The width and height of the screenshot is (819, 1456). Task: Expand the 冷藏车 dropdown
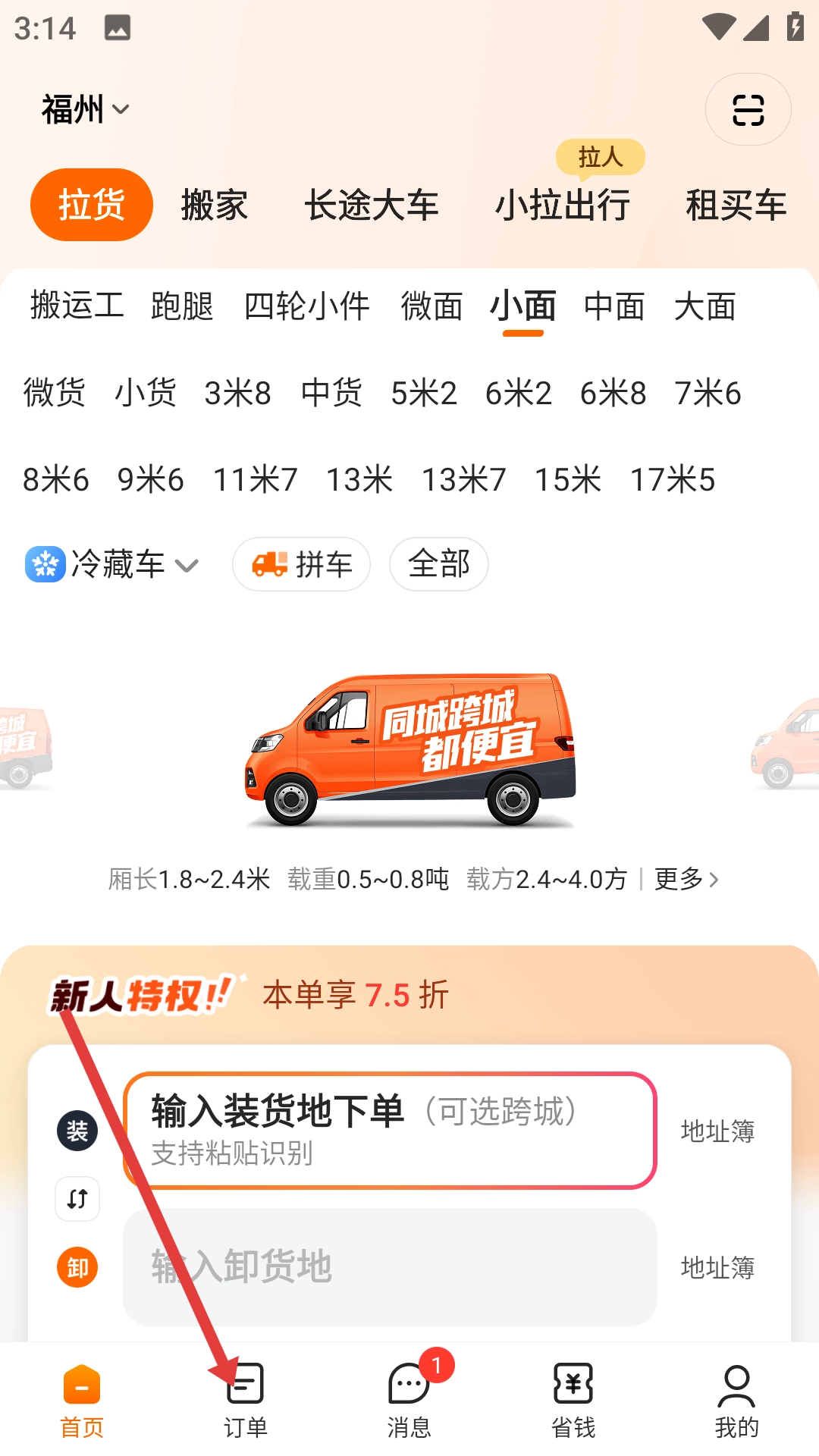coord(112,564)
